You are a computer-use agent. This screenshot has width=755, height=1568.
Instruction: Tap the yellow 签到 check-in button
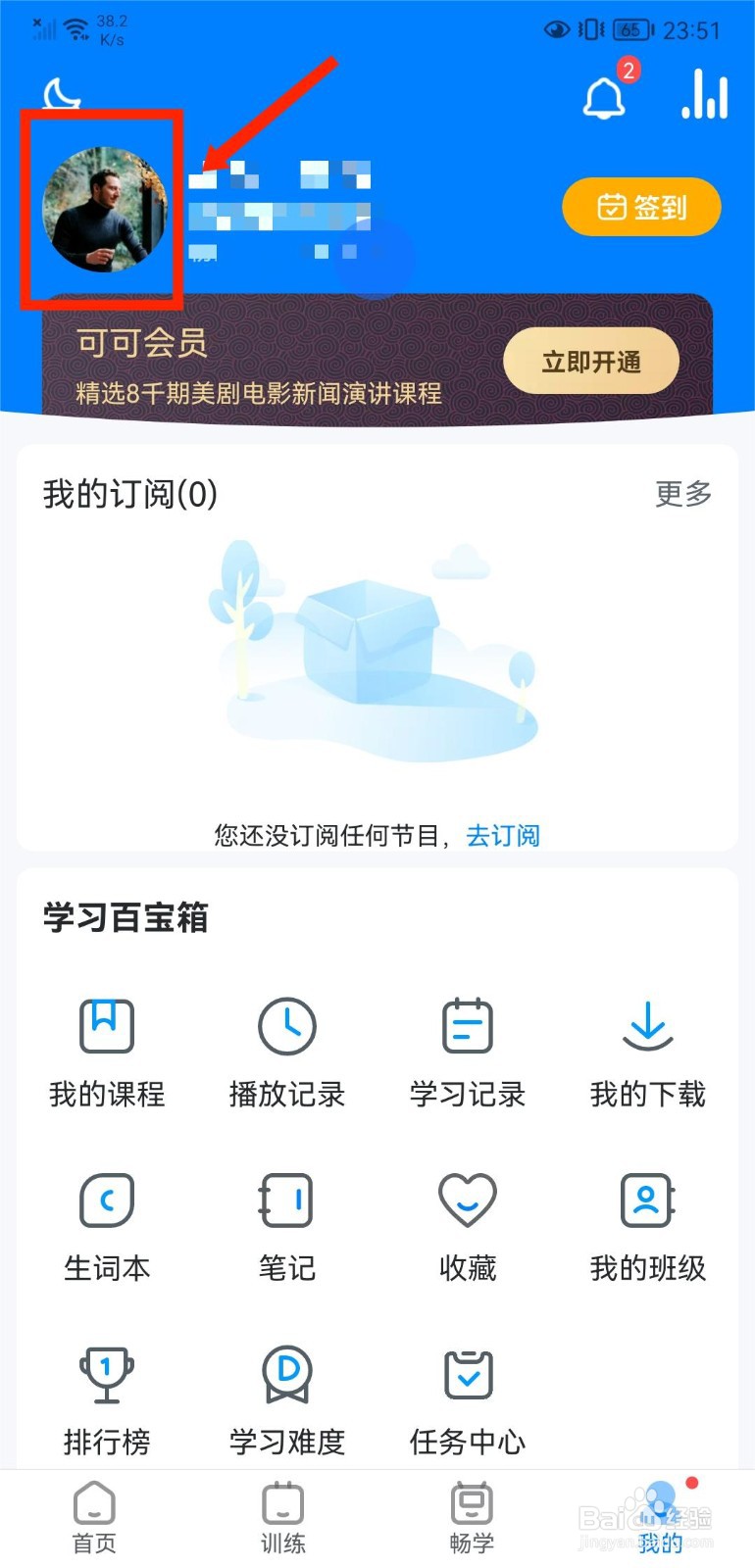pyautogui.click(x=641, y=207)
